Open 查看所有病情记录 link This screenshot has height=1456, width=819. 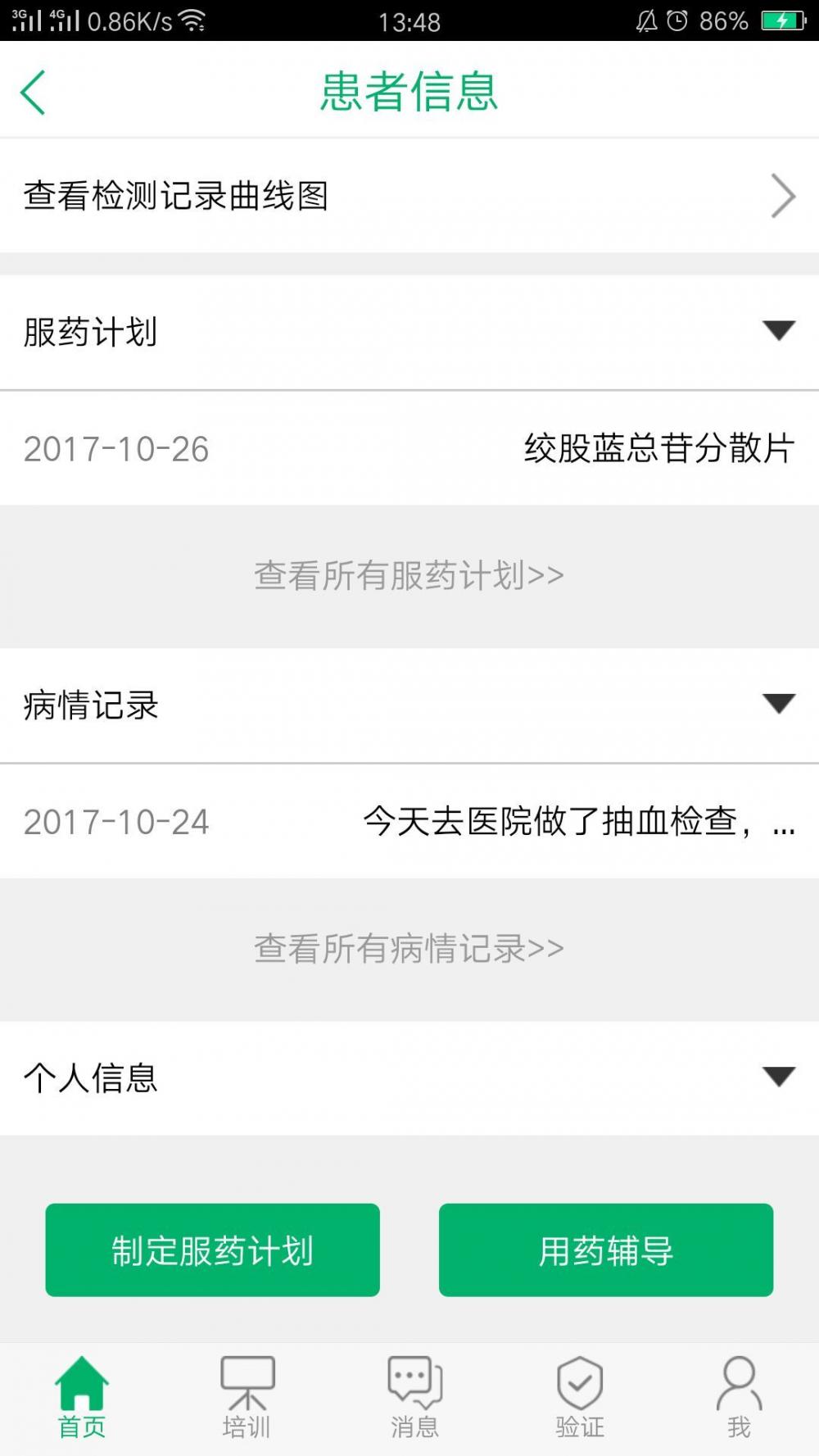(x=408, y=949)
